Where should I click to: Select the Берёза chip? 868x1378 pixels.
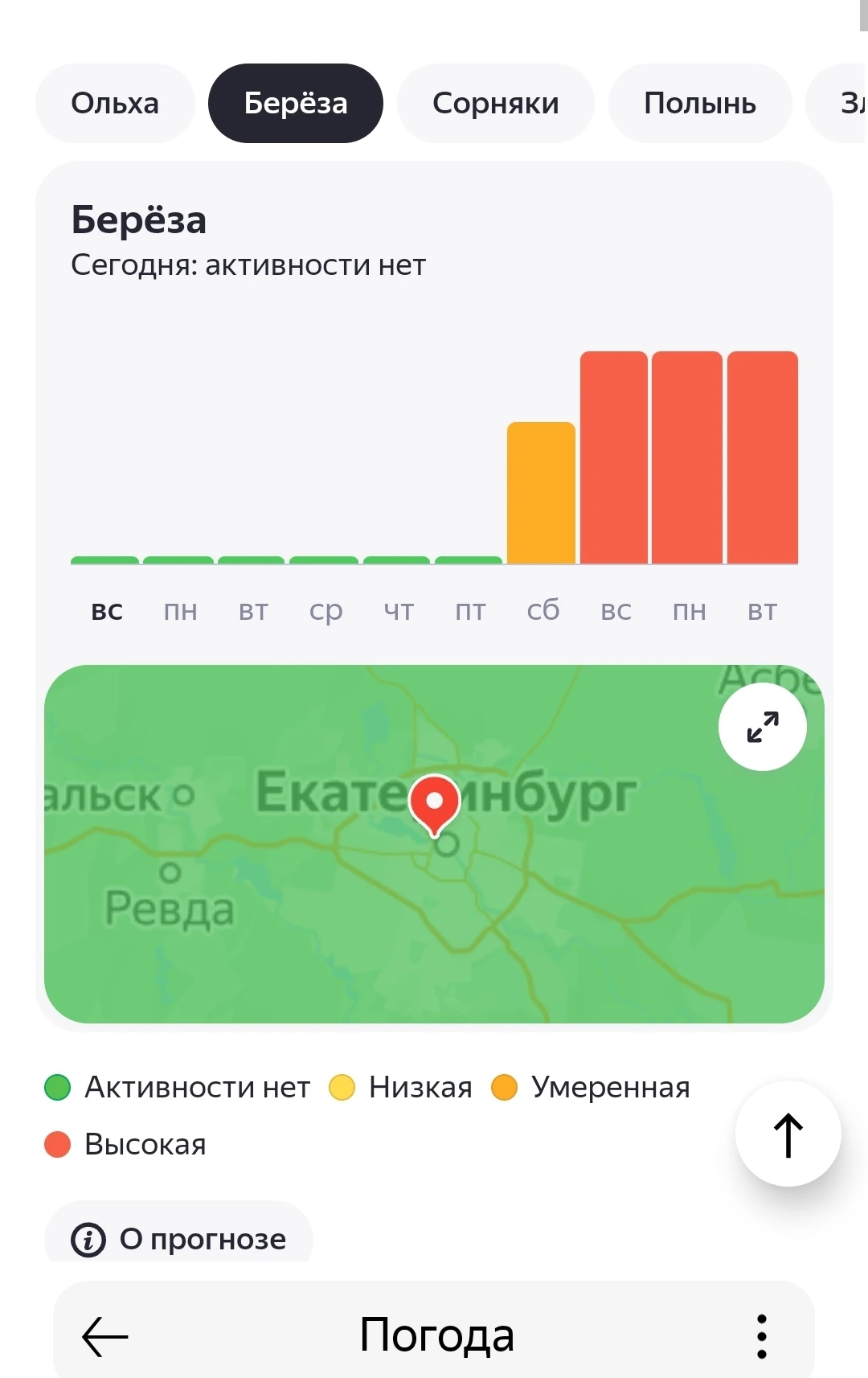tap(295, 104)
